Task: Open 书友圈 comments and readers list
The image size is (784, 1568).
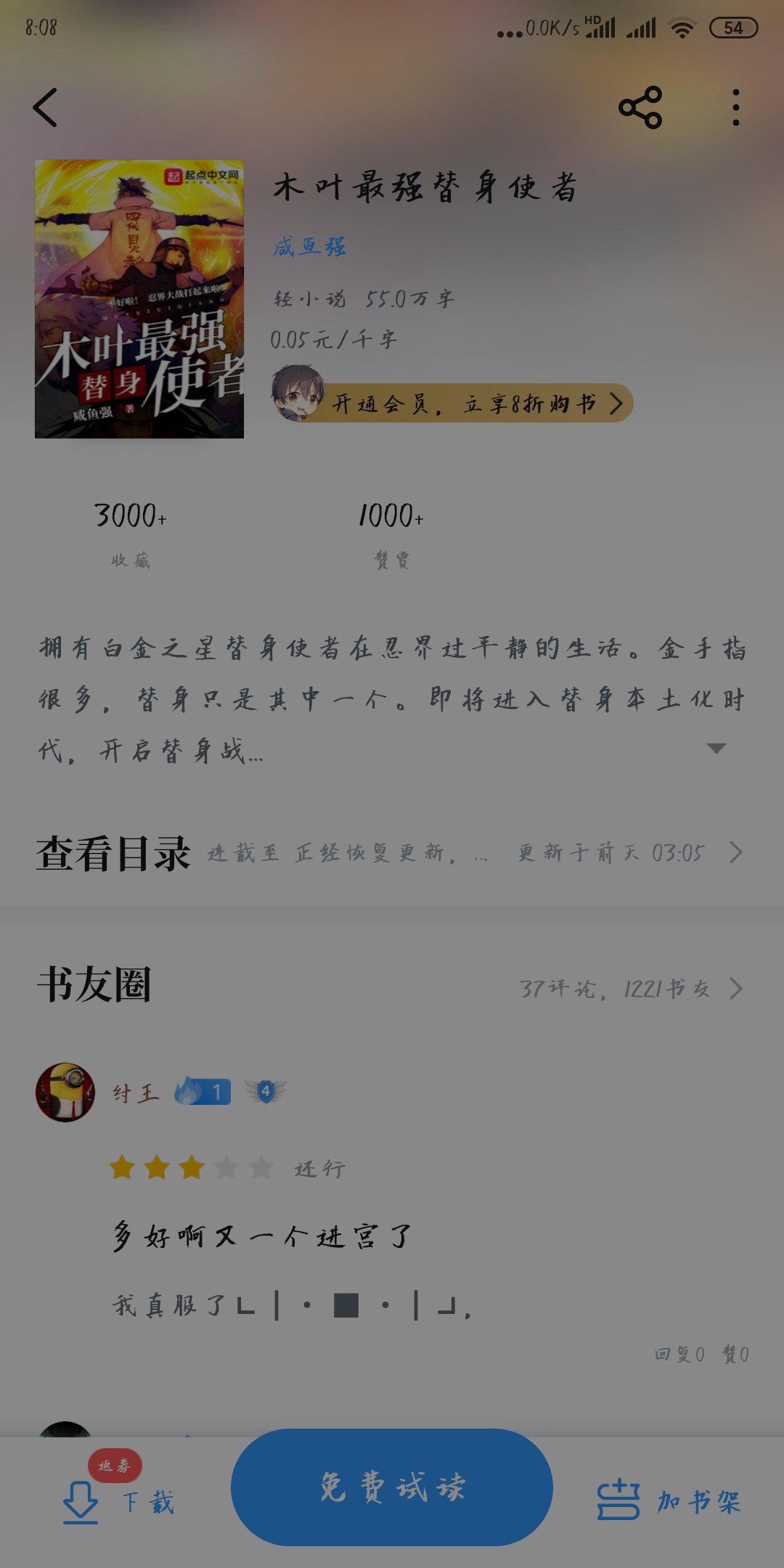Action: point(392,987)
